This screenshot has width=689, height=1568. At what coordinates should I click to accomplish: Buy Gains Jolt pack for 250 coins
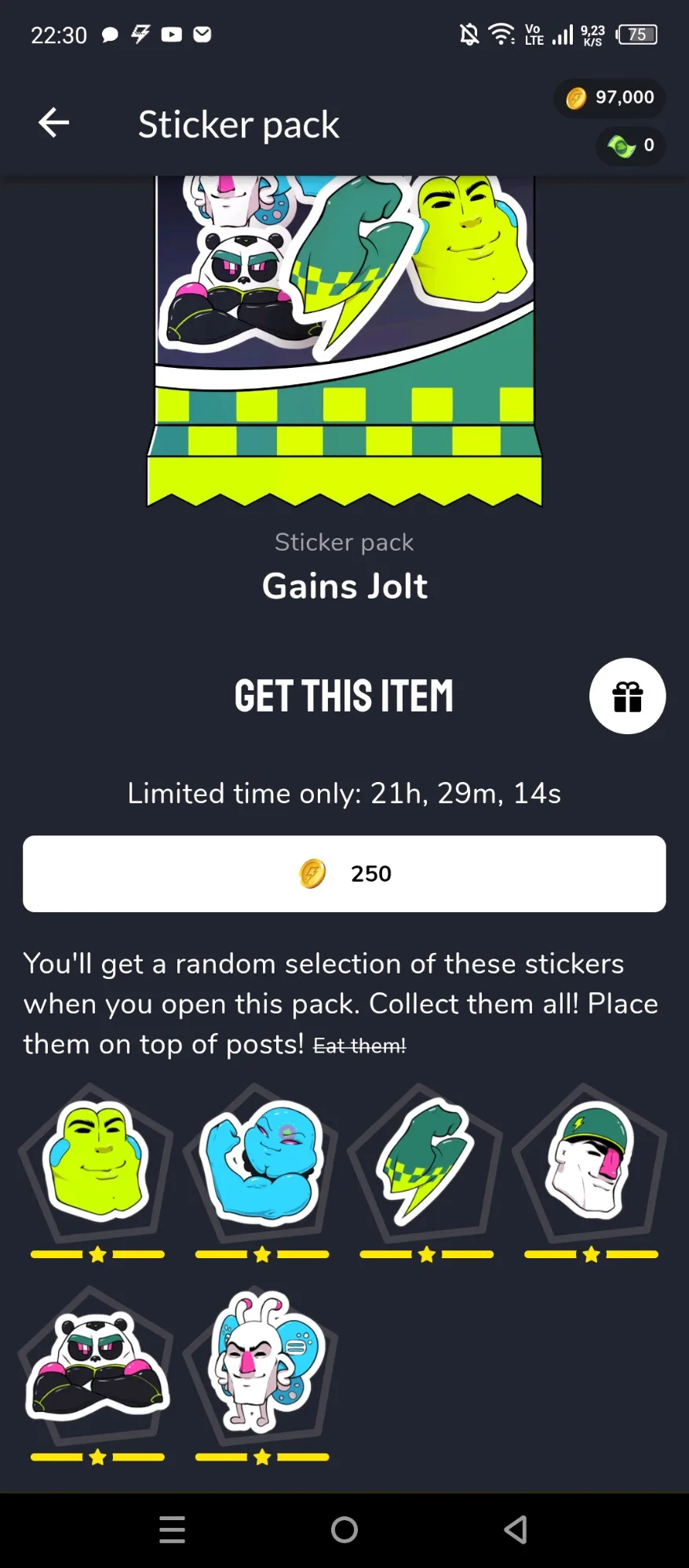point(344,873)
